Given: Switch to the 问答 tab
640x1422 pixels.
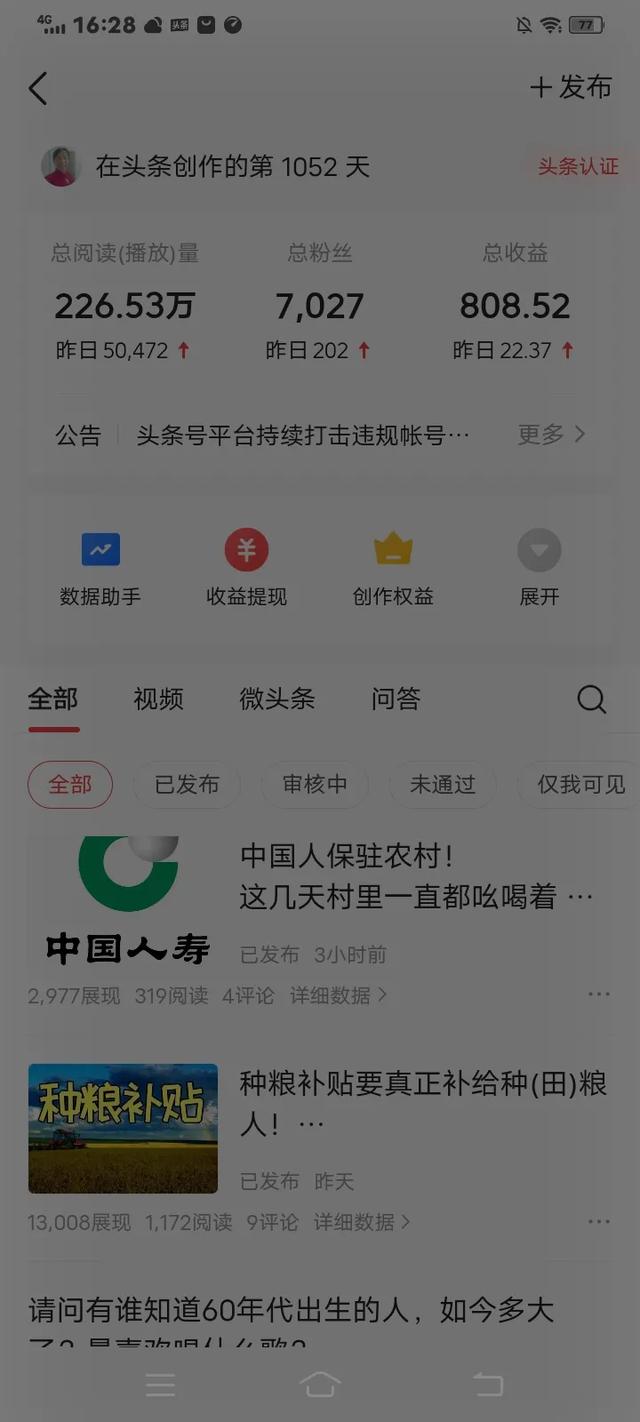Looking at the screenshot, I should coord(396,699).
